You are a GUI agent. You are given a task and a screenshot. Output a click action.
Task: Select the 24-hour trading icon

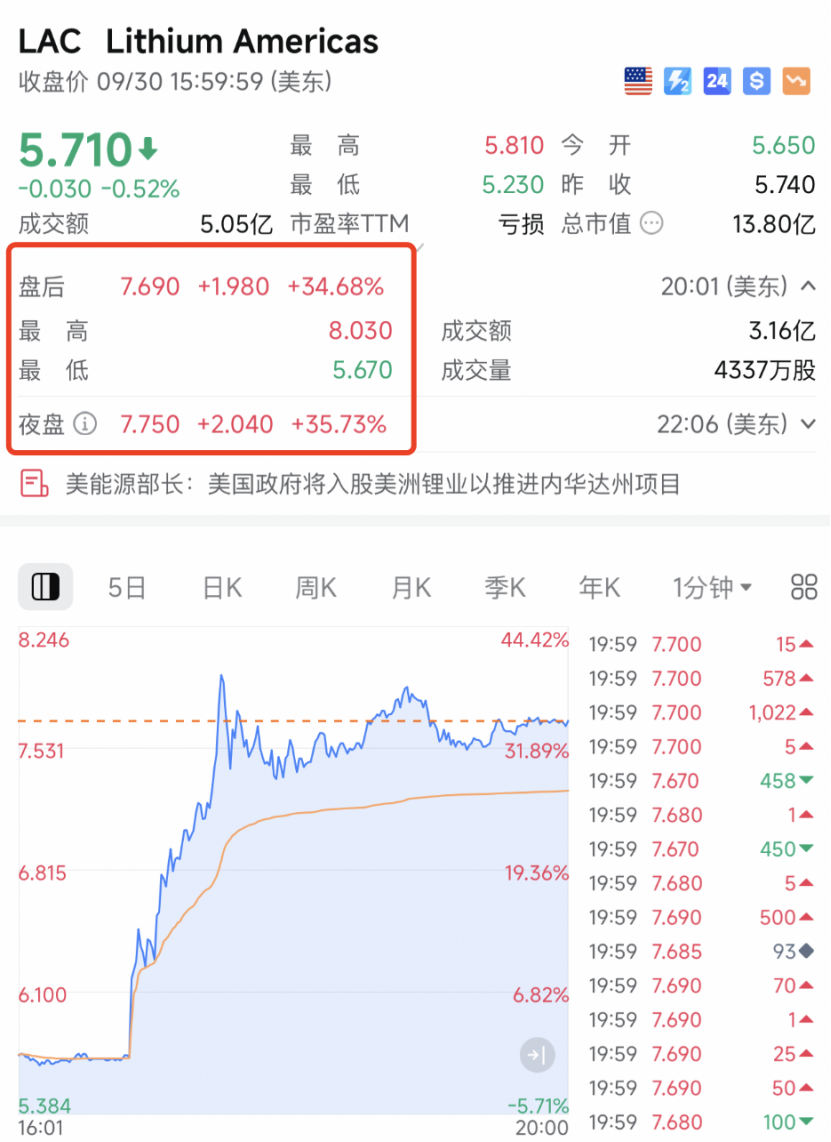coord(717,81)
